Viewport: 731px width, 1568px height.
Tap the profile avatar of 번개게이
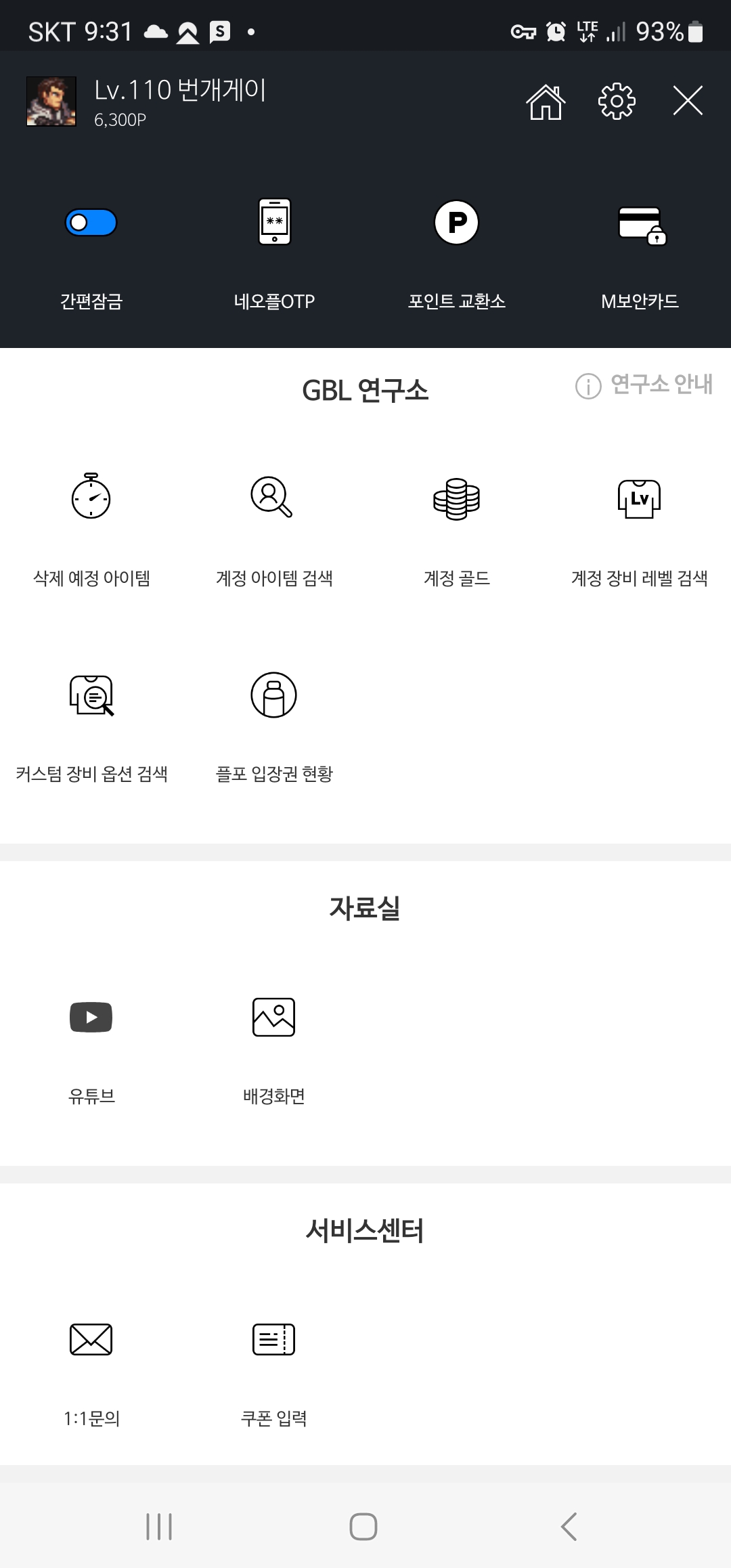point(51,102)
